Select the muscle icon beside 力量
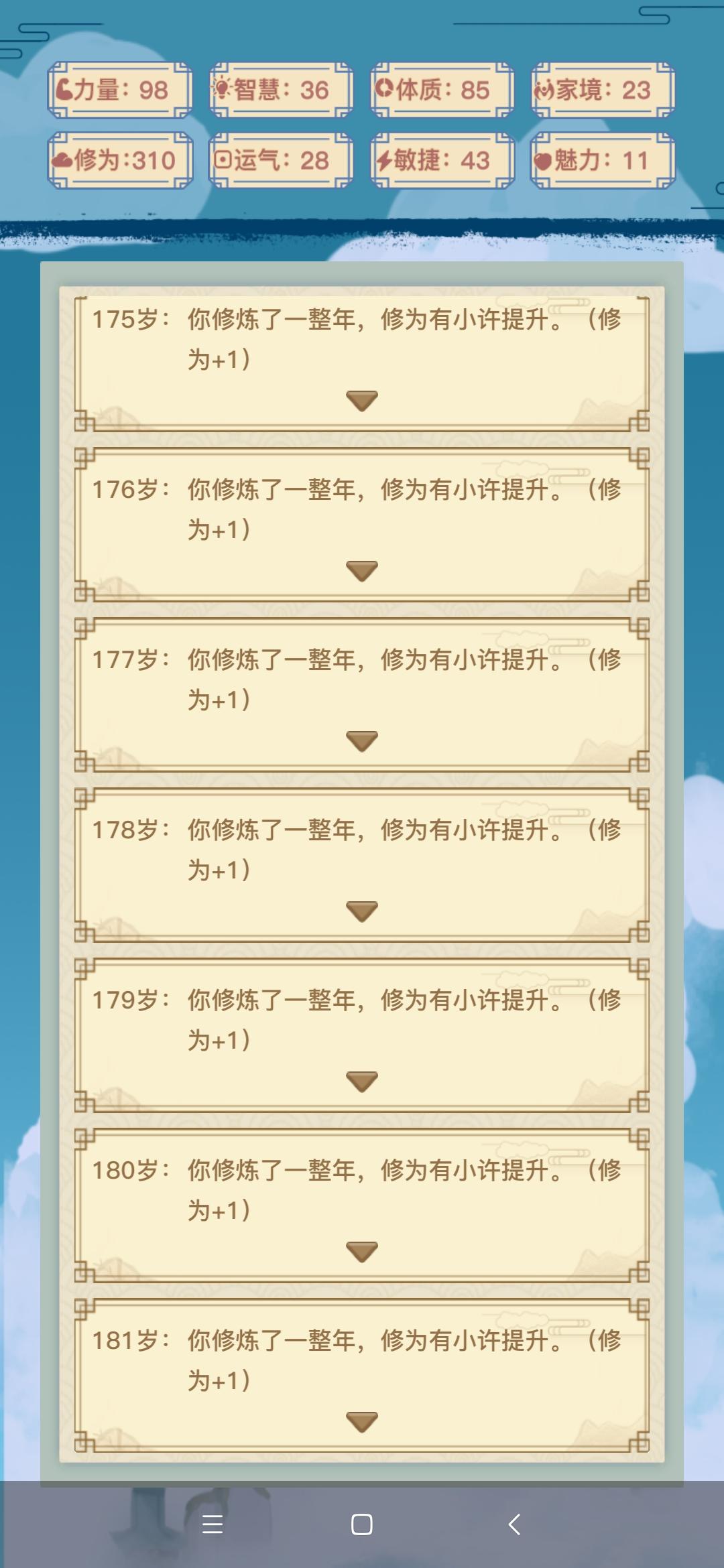 (x=64, y=89)
